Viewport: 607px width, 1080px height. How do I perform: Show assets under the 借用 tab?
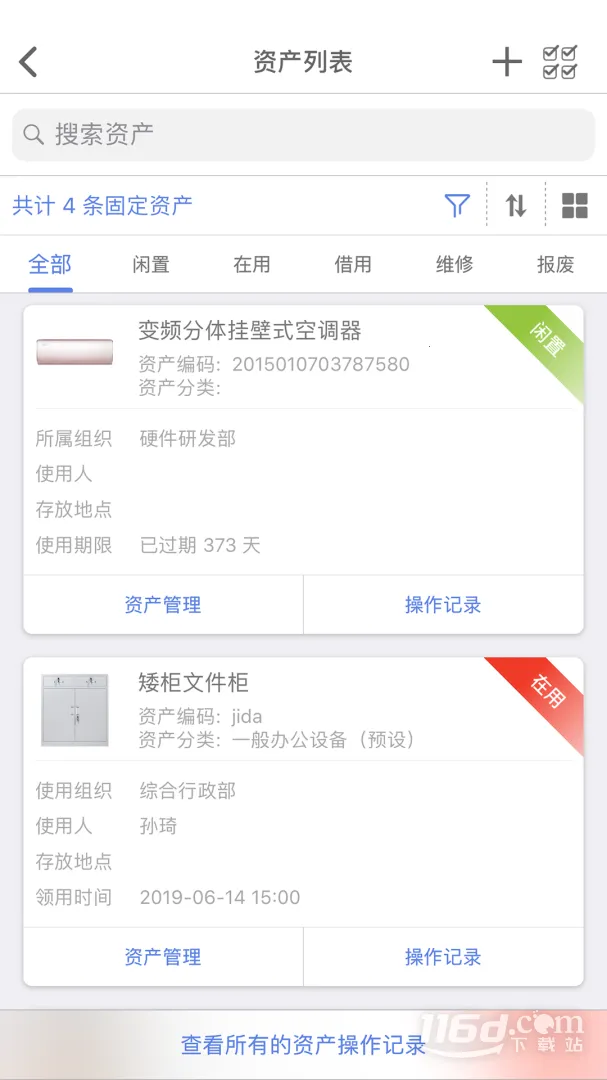353,264
